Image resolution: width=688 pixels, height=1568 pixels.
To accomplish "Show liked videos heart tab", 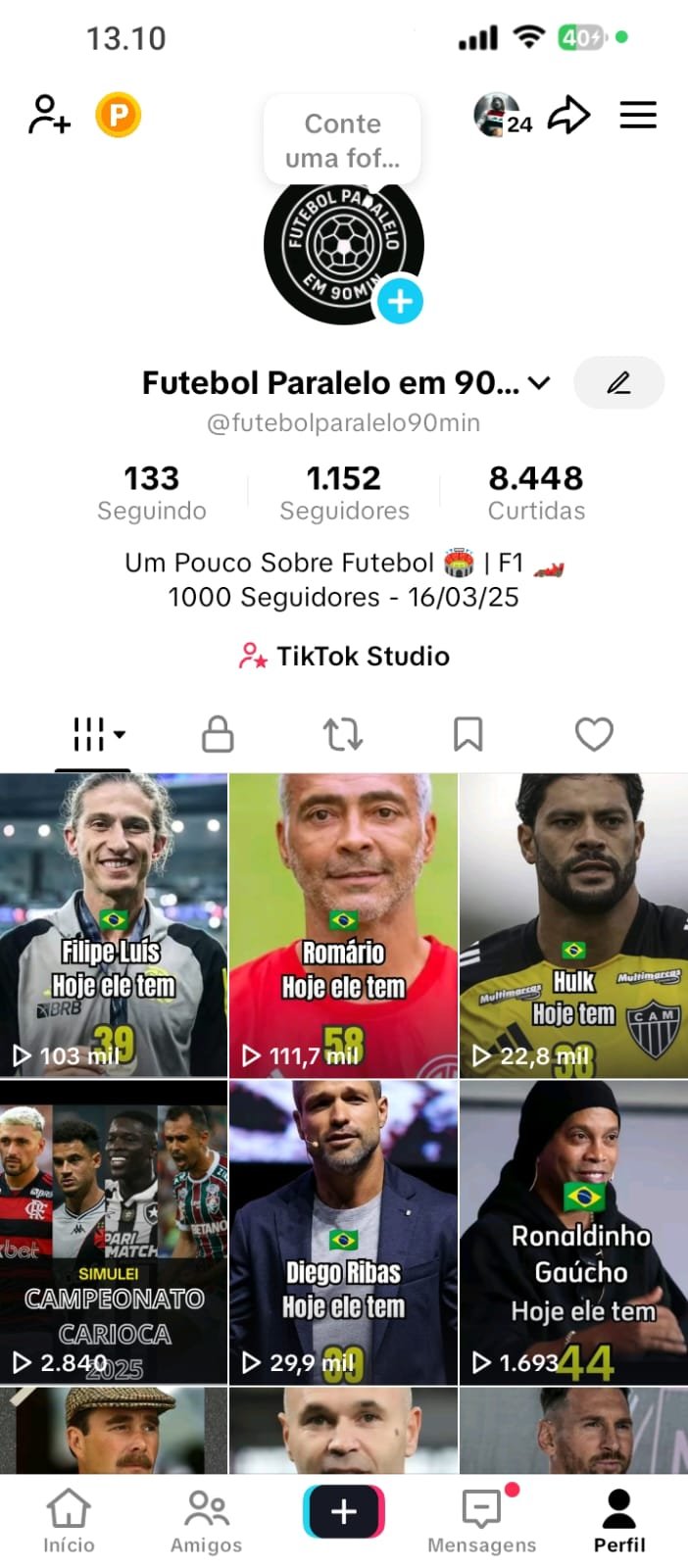I will [x=594, y=734].
